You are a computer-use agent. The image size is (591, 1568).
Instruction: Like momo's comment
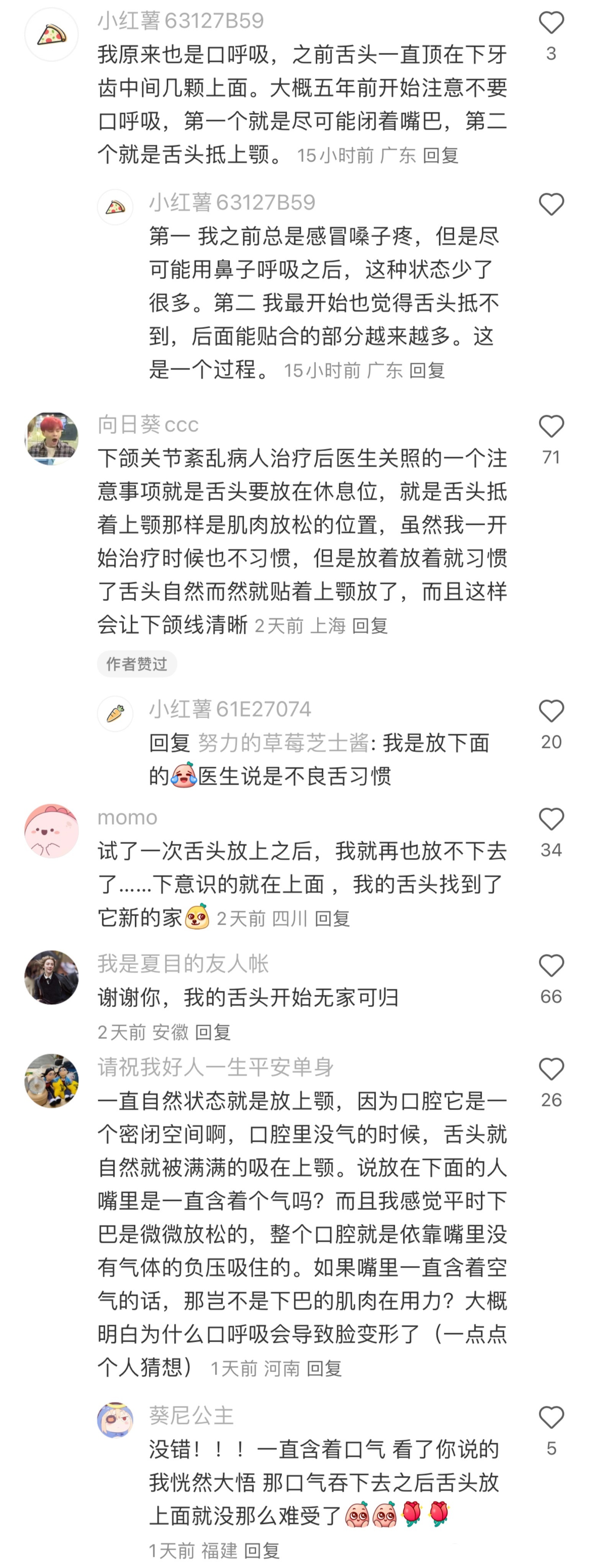[551, 819]
